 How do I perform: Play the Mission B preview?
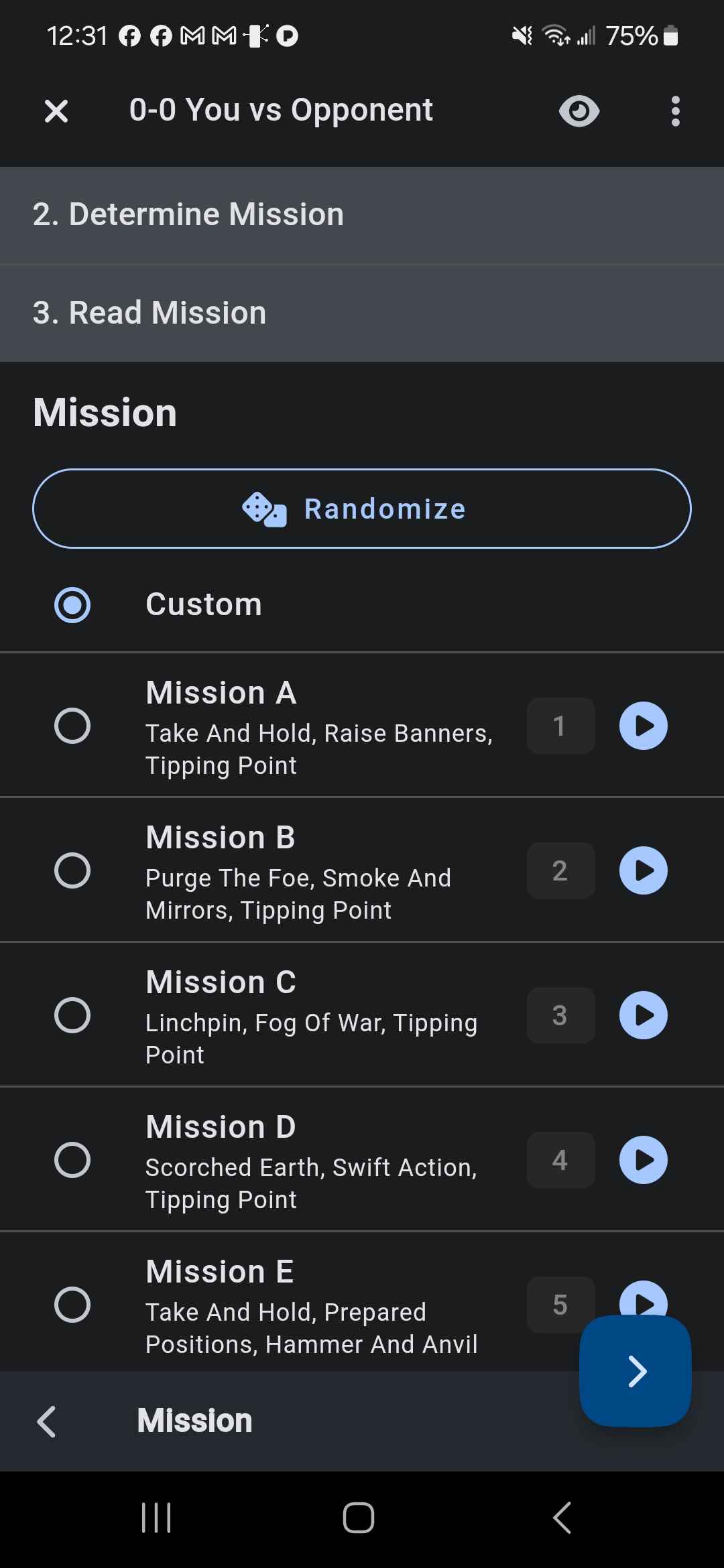642,870
